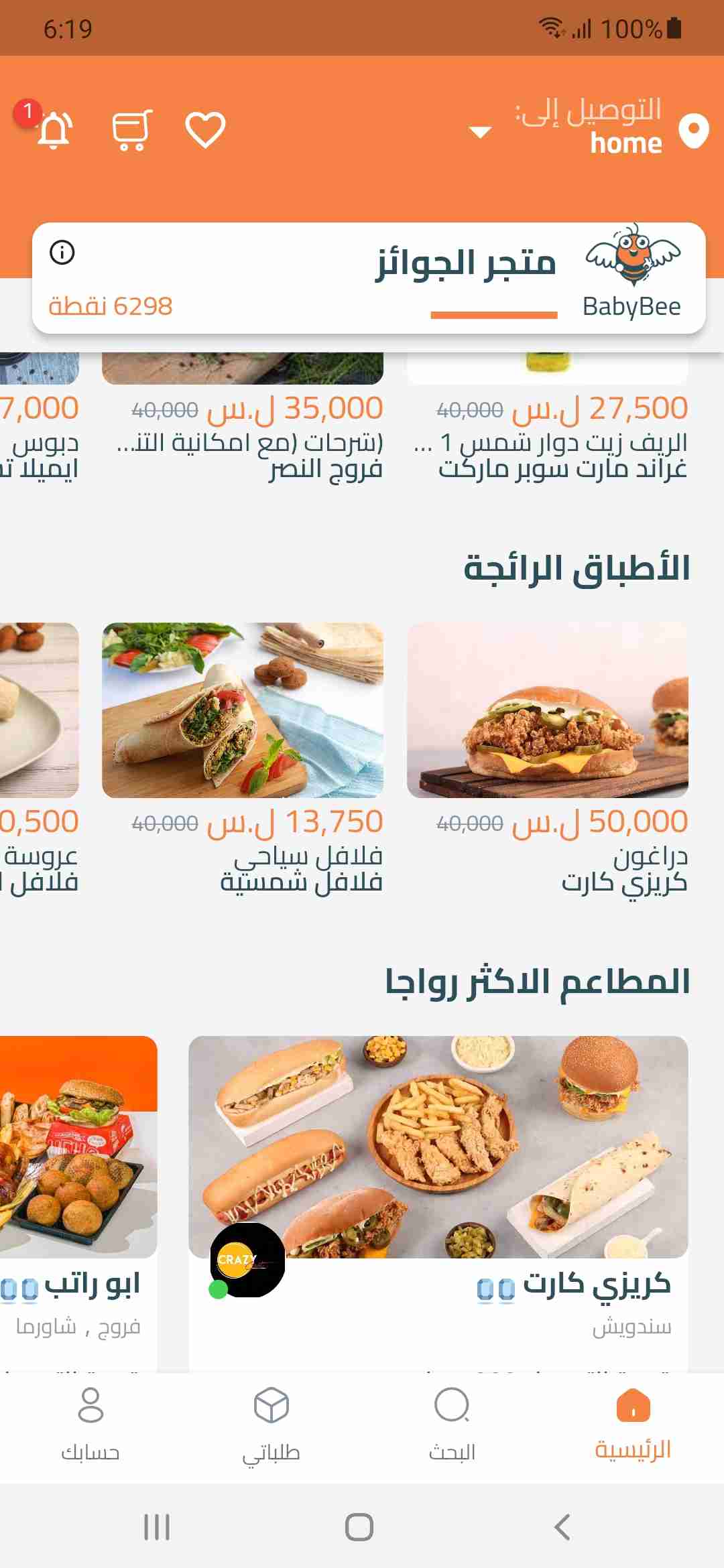The image size is (724, 1568).
Task: Open the 27,500 sunflower oil offer
Action: click(x=548, y=429)
